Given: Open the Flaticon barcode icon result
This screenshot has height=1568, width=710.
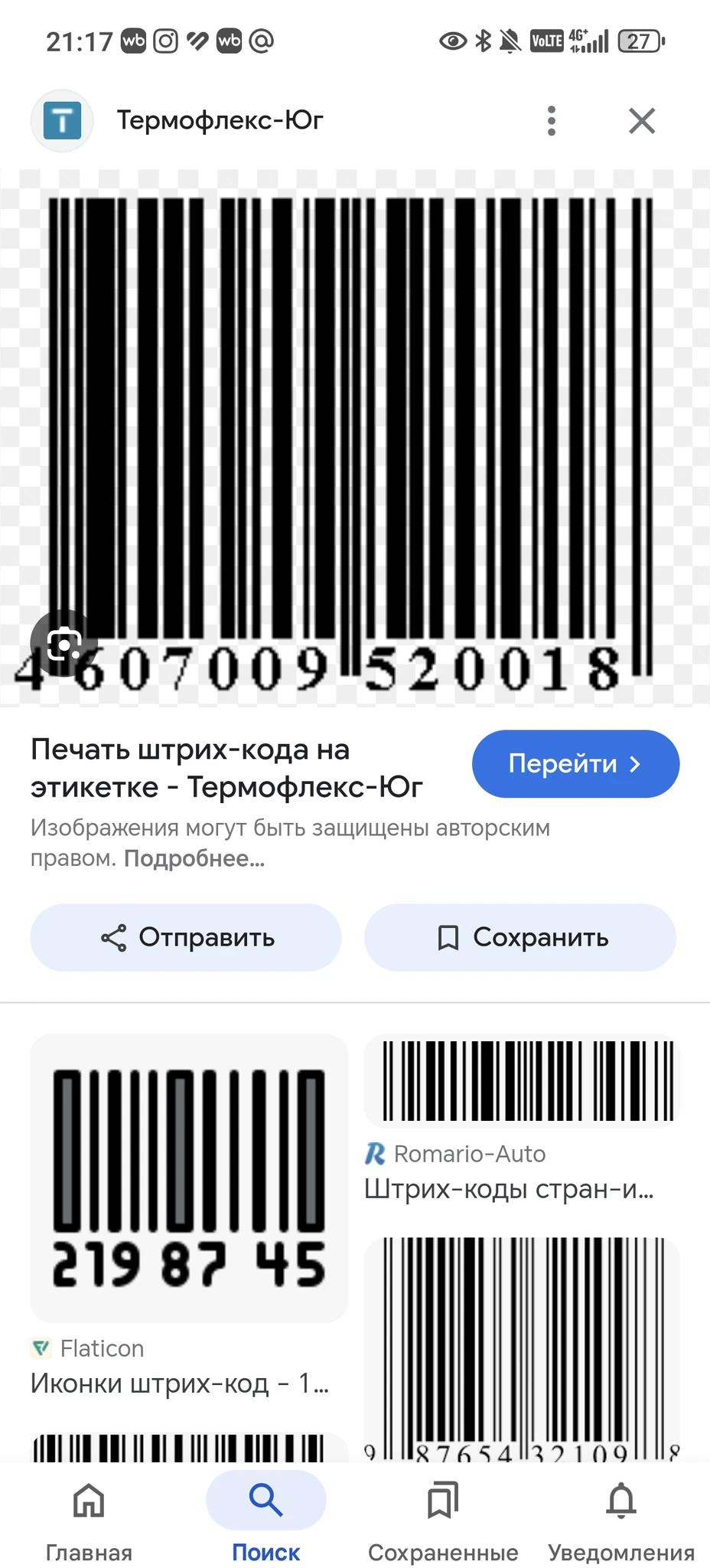Looking at the screenshot, I should [189, 1179].
